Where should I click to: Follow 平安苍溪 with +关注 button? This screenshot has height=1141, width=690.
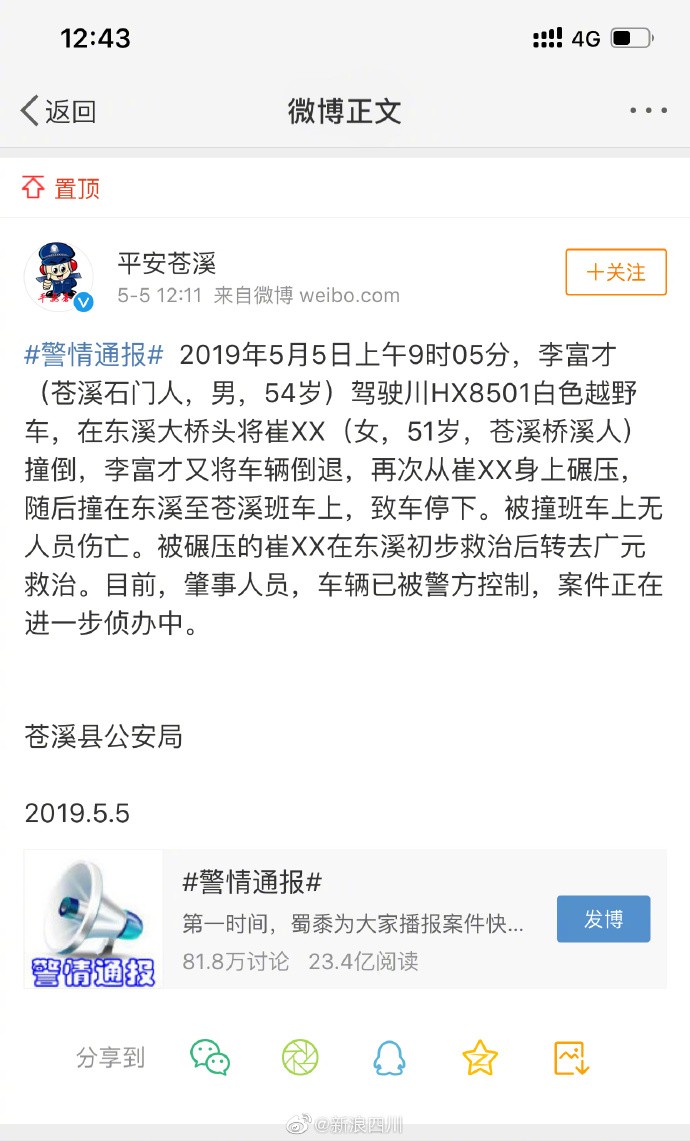click(615, 272)
